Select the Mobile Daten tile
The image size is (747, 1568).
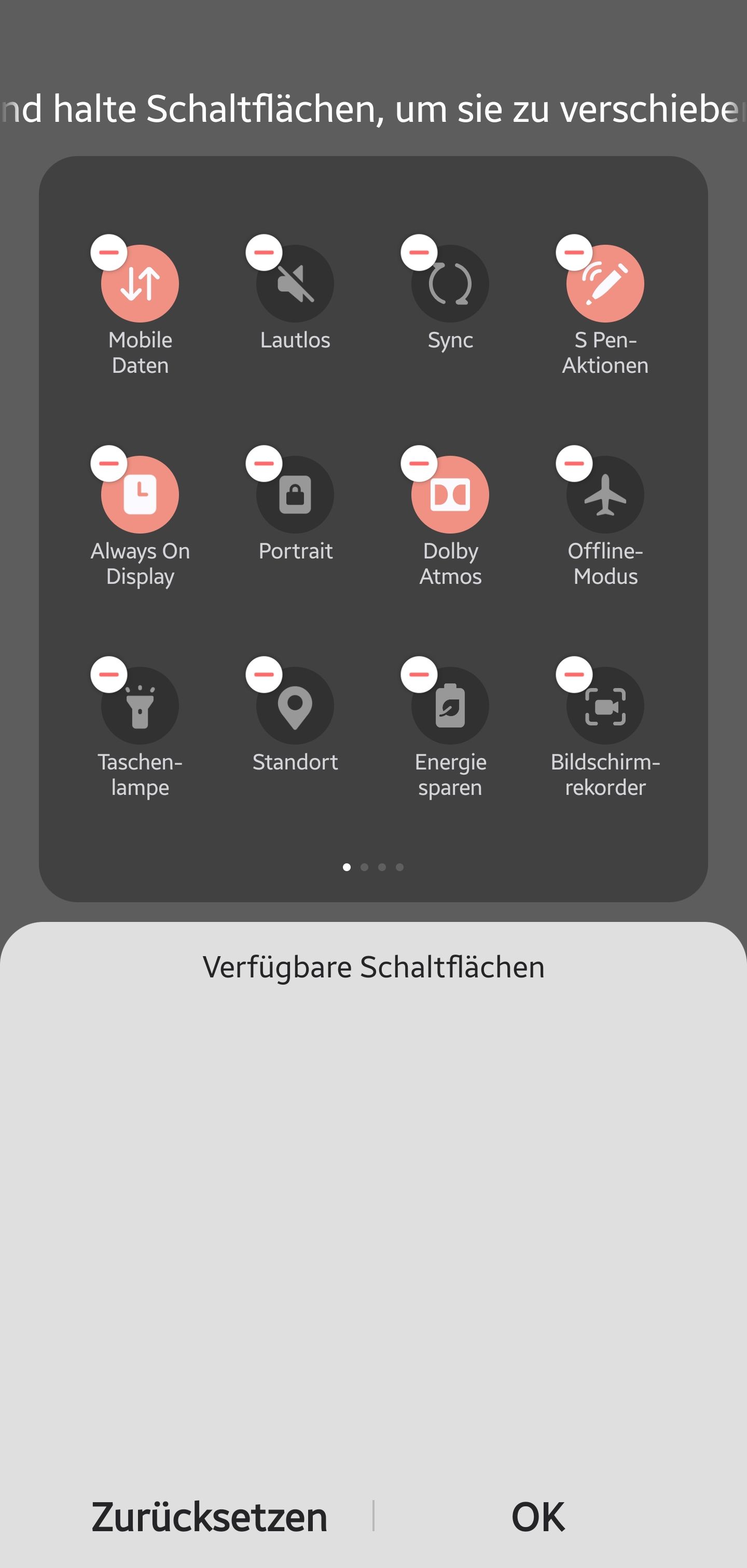139,283
